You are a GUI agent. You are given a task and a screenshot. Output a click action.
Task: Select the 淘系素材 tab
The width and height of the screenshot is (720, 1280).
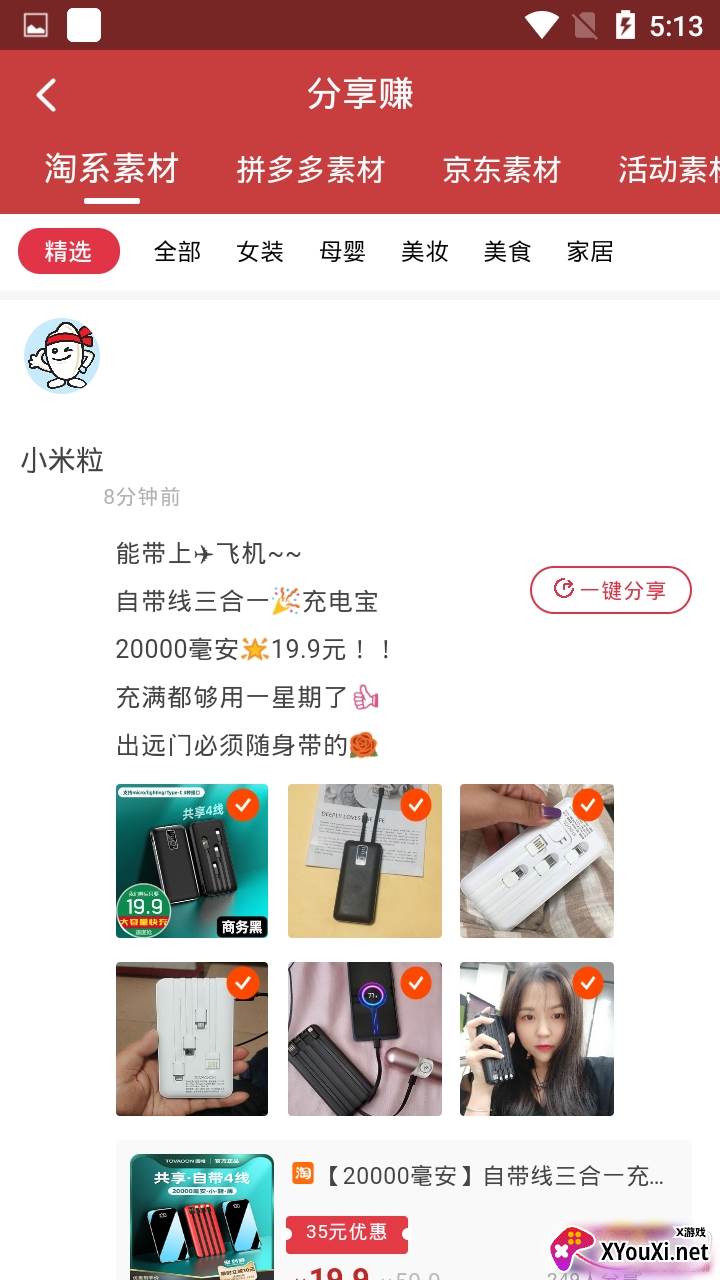[x=111, y=169]
